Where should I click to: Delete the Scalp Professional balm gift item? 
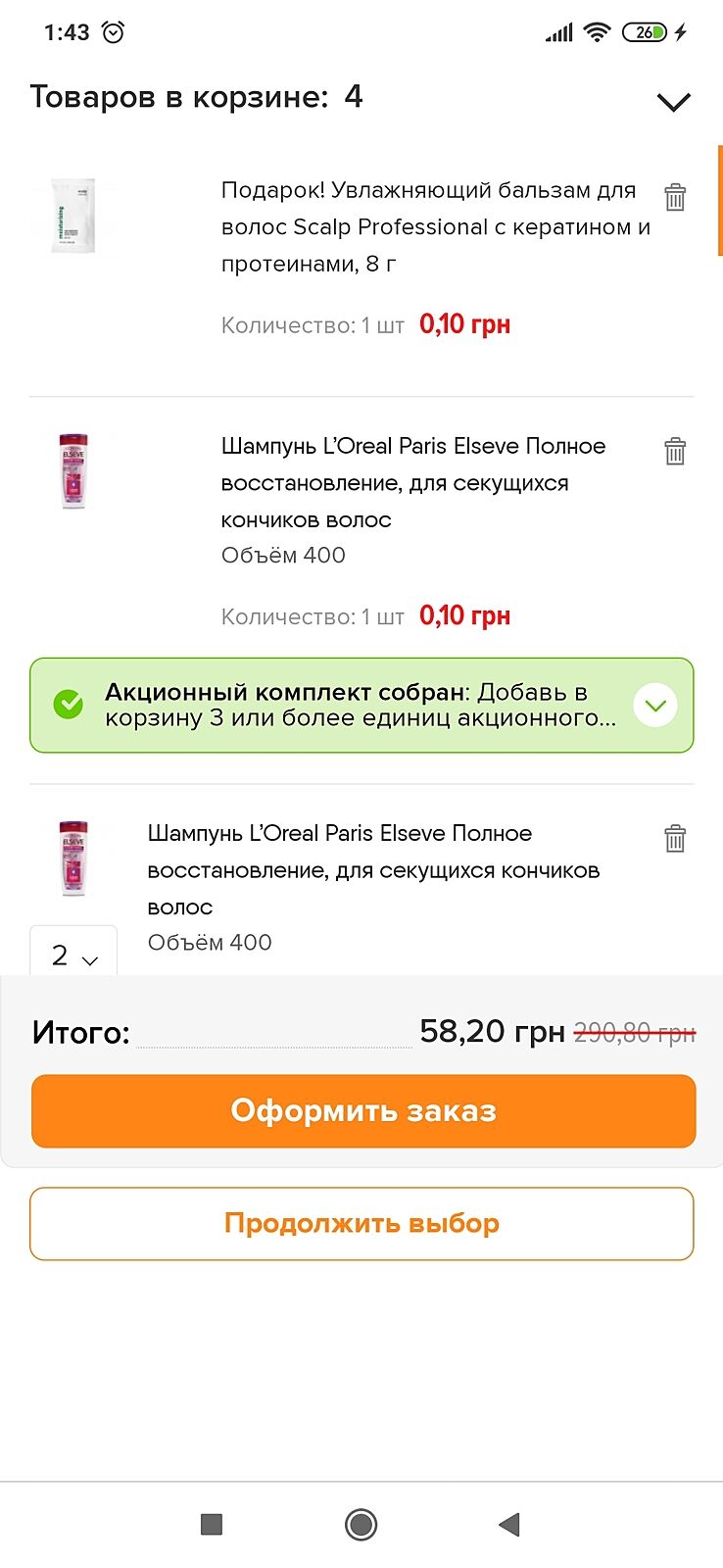tap(675, 197)
